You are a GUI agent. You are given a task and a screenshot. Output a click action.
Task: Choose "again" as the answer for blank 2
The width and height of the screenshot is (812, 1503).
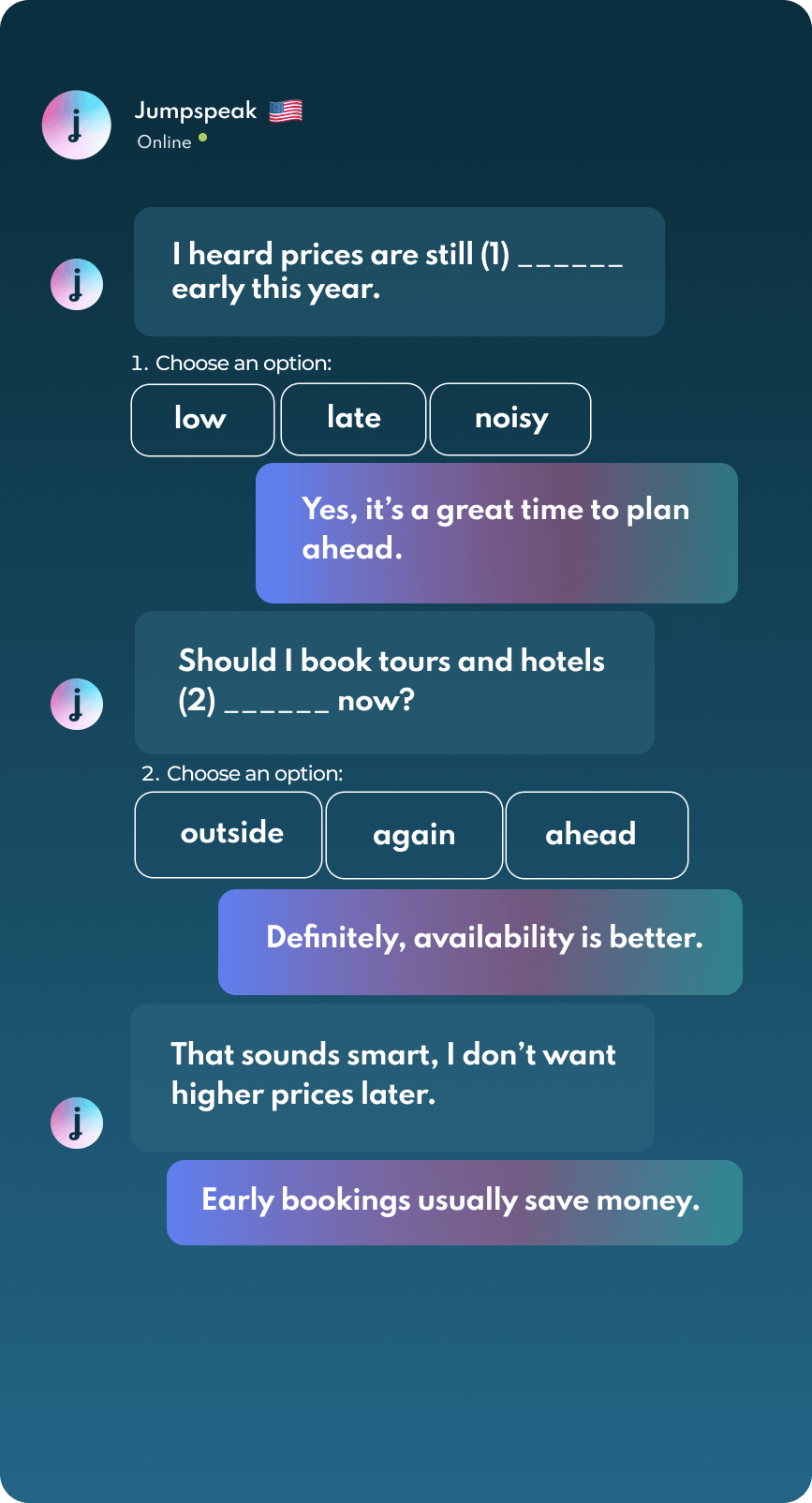tap(414, 835)
